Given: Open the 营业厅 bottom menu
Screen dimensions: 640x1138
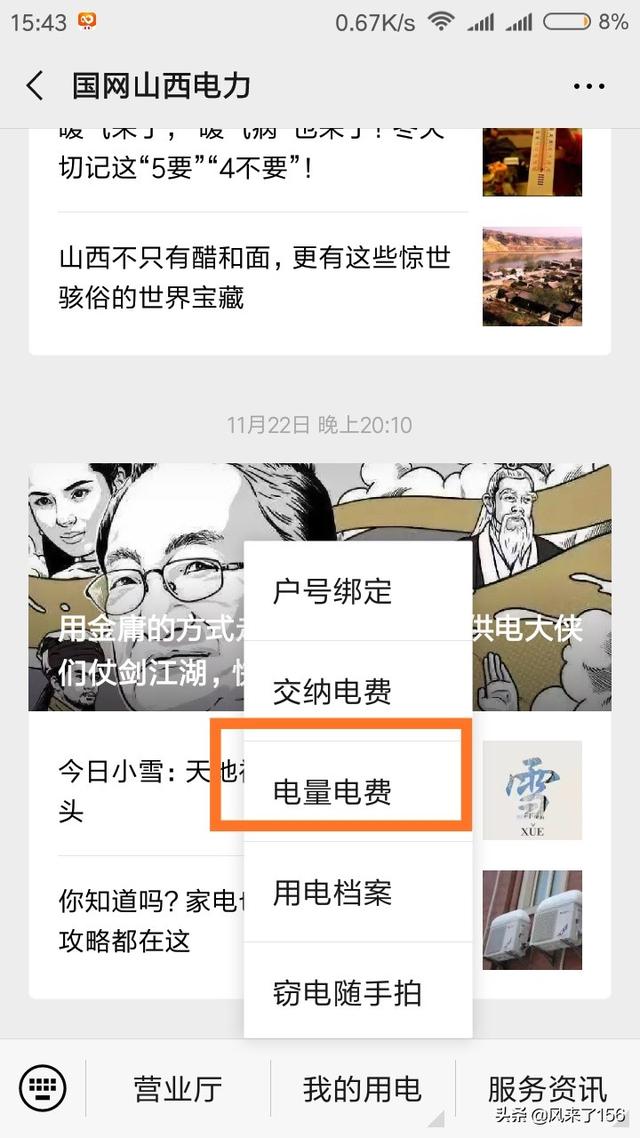Looking at the screenshot, I should click(x=178, y=1088).
